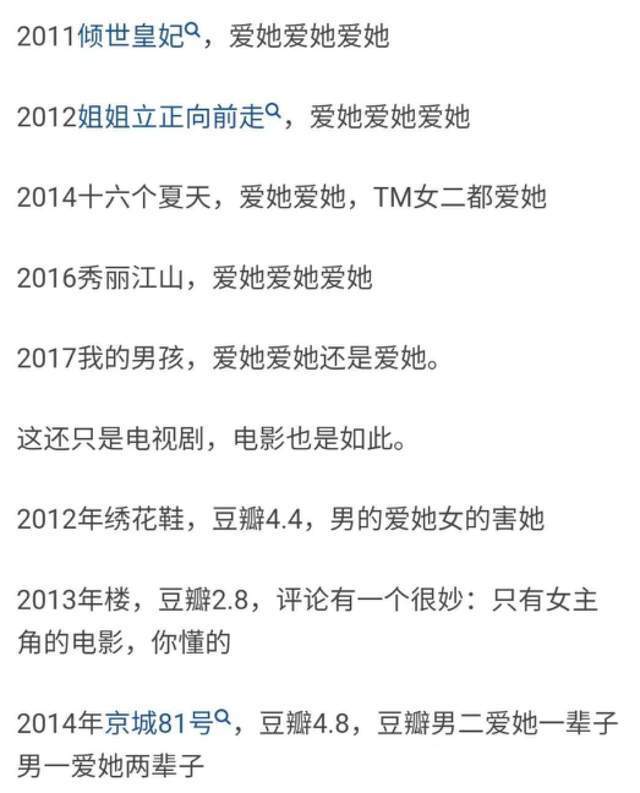The height and width of the screenshot is (793, 640).
Task: Tap the 姐姐立正向前走 search link
Action: click(179, 116)
